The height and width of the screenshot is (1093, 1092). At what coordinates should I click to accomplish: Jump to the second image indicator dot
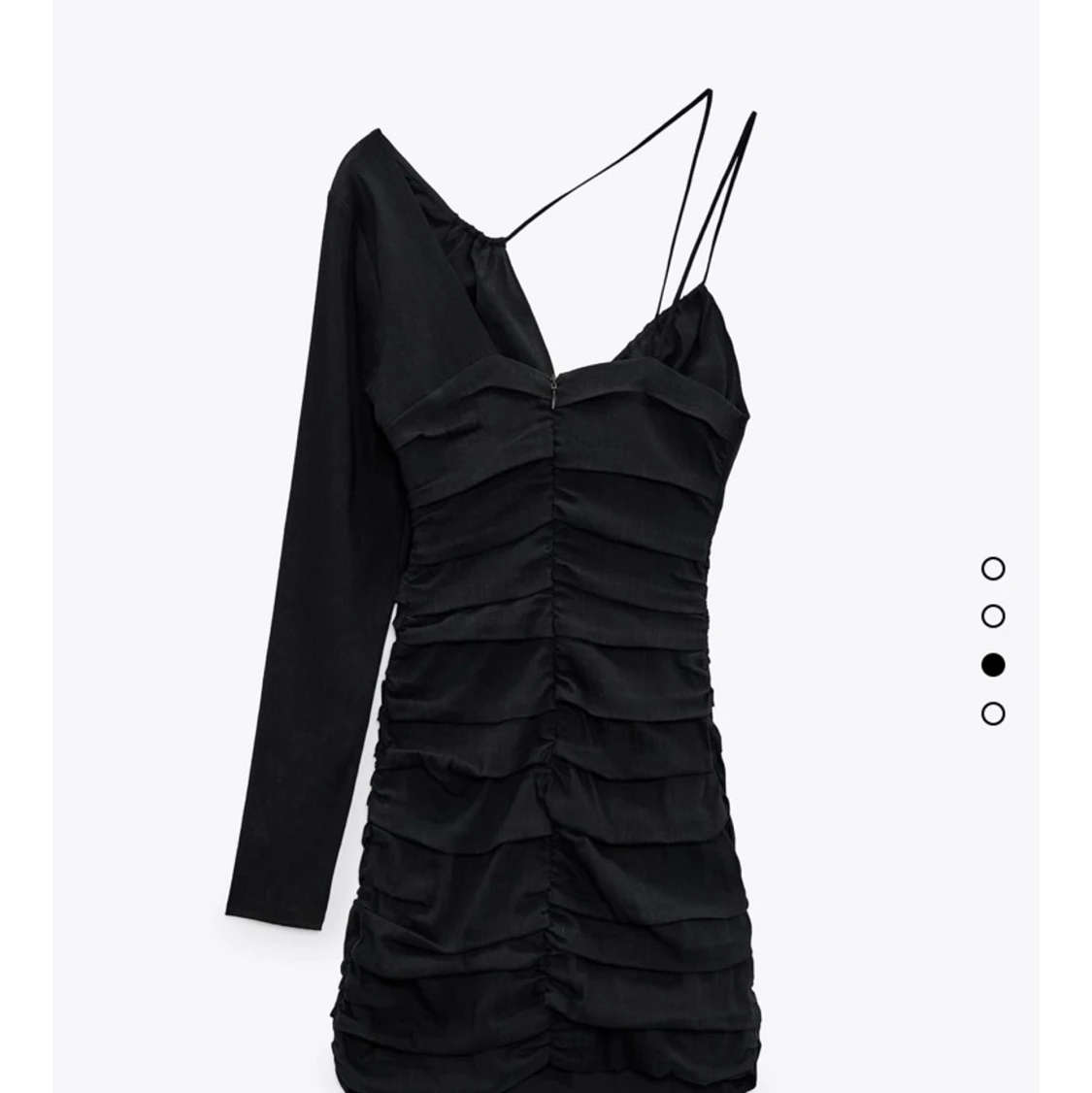993,616
